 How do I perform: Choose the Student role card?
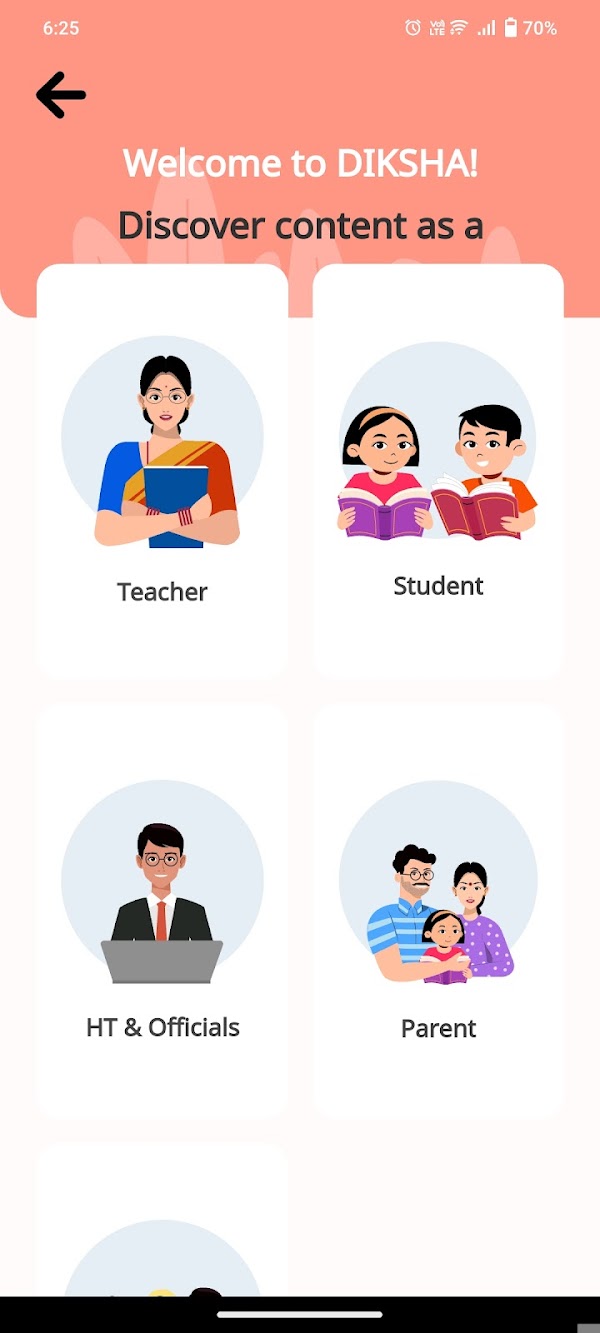438,472
